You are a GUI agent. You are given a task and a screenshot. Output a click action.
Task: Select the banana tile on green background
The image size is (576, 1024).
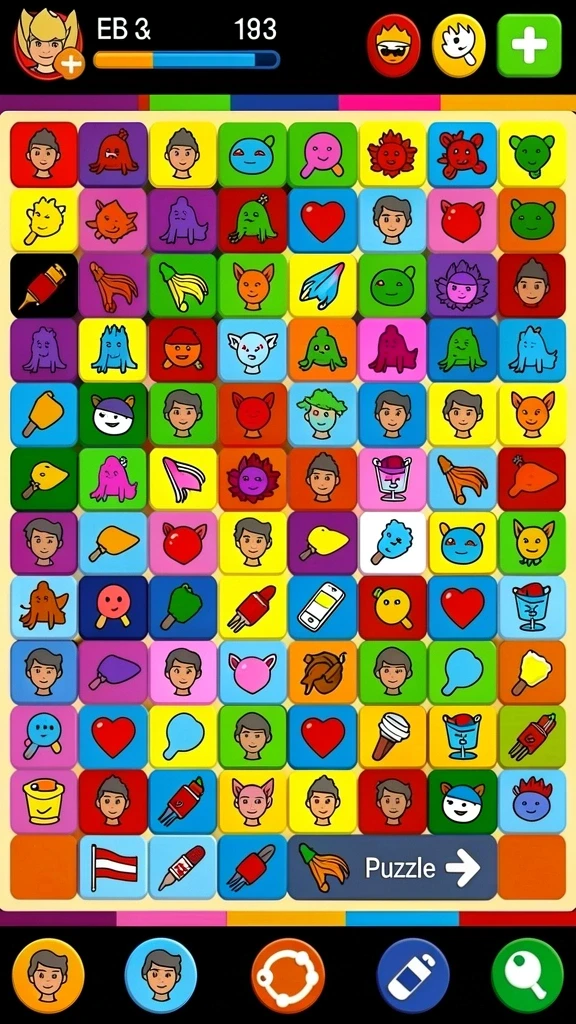pos(183,285)
